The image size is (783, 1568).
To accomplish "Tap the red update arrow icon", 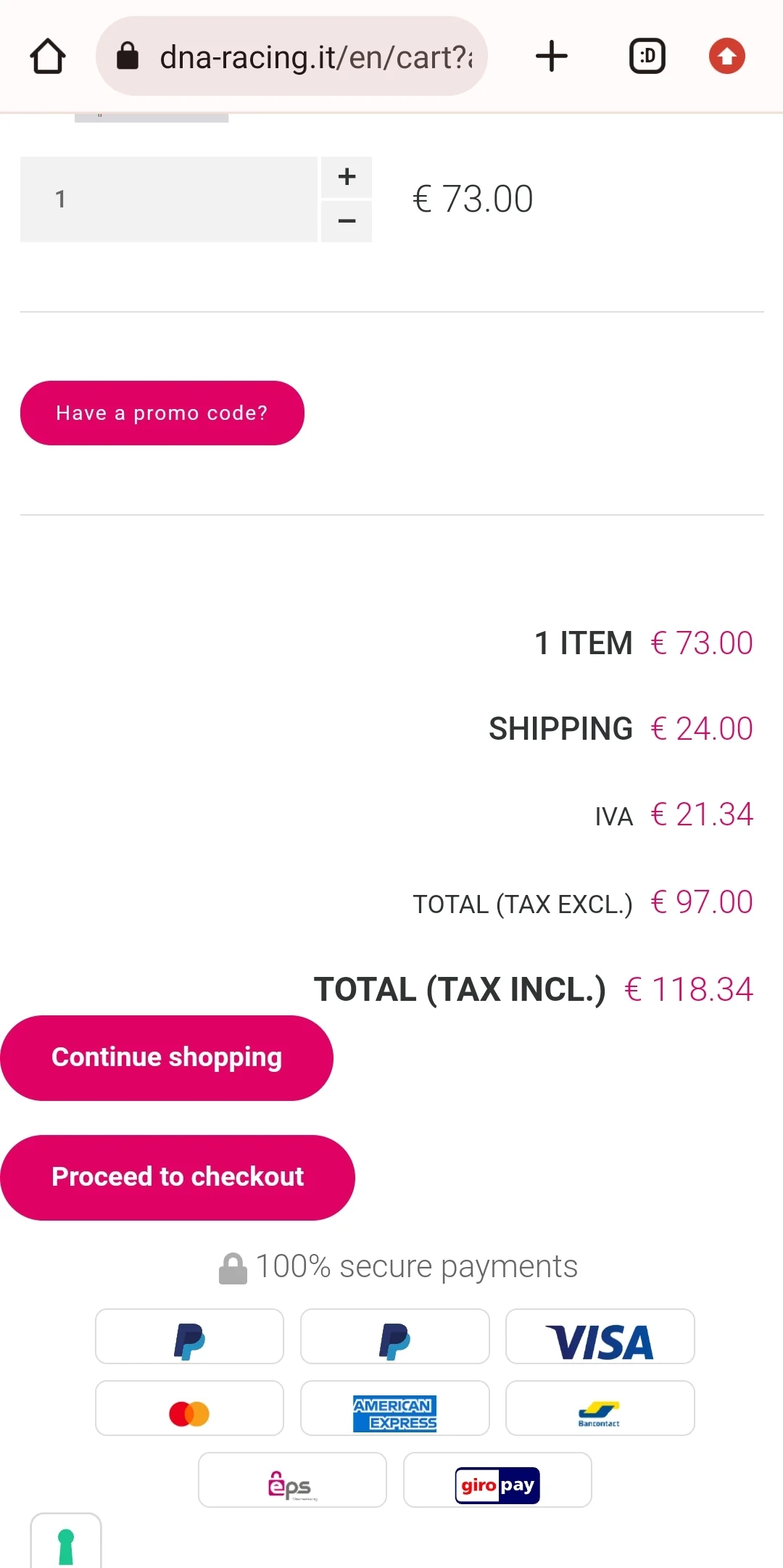I will coord(726,57).
